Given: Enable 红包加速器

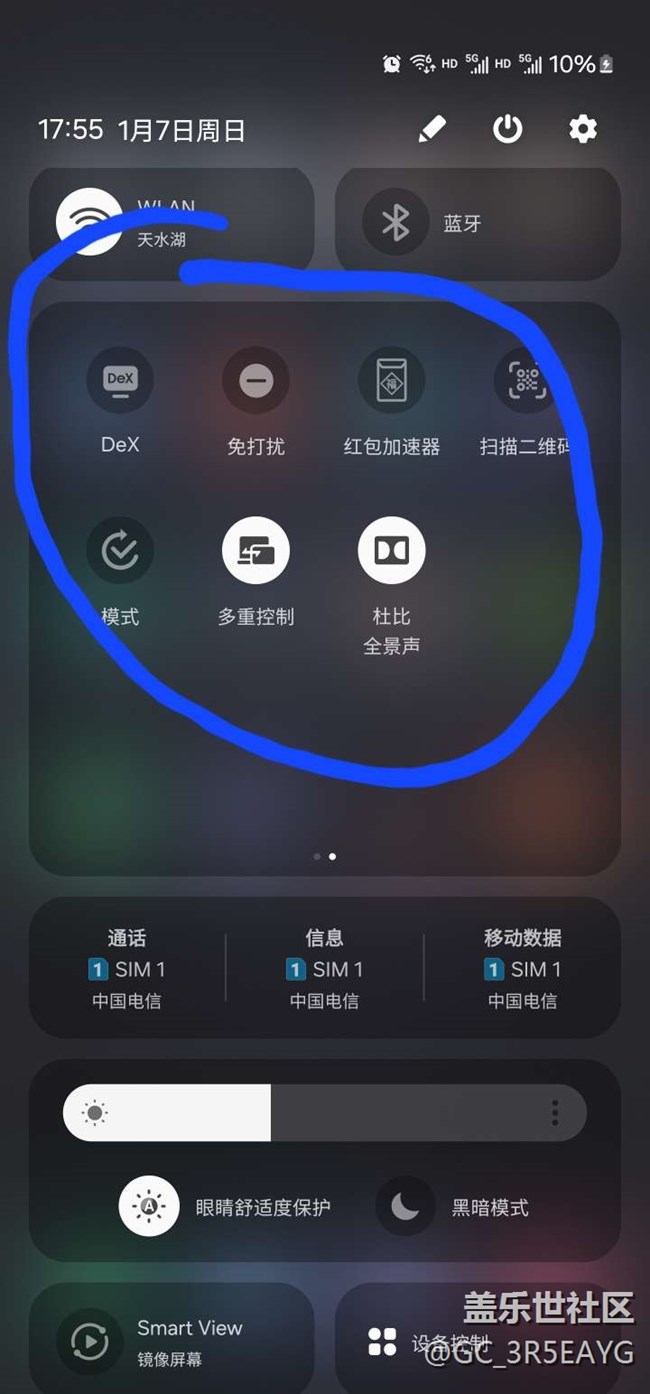Looking at the screenshot, I should coord(392,380).
